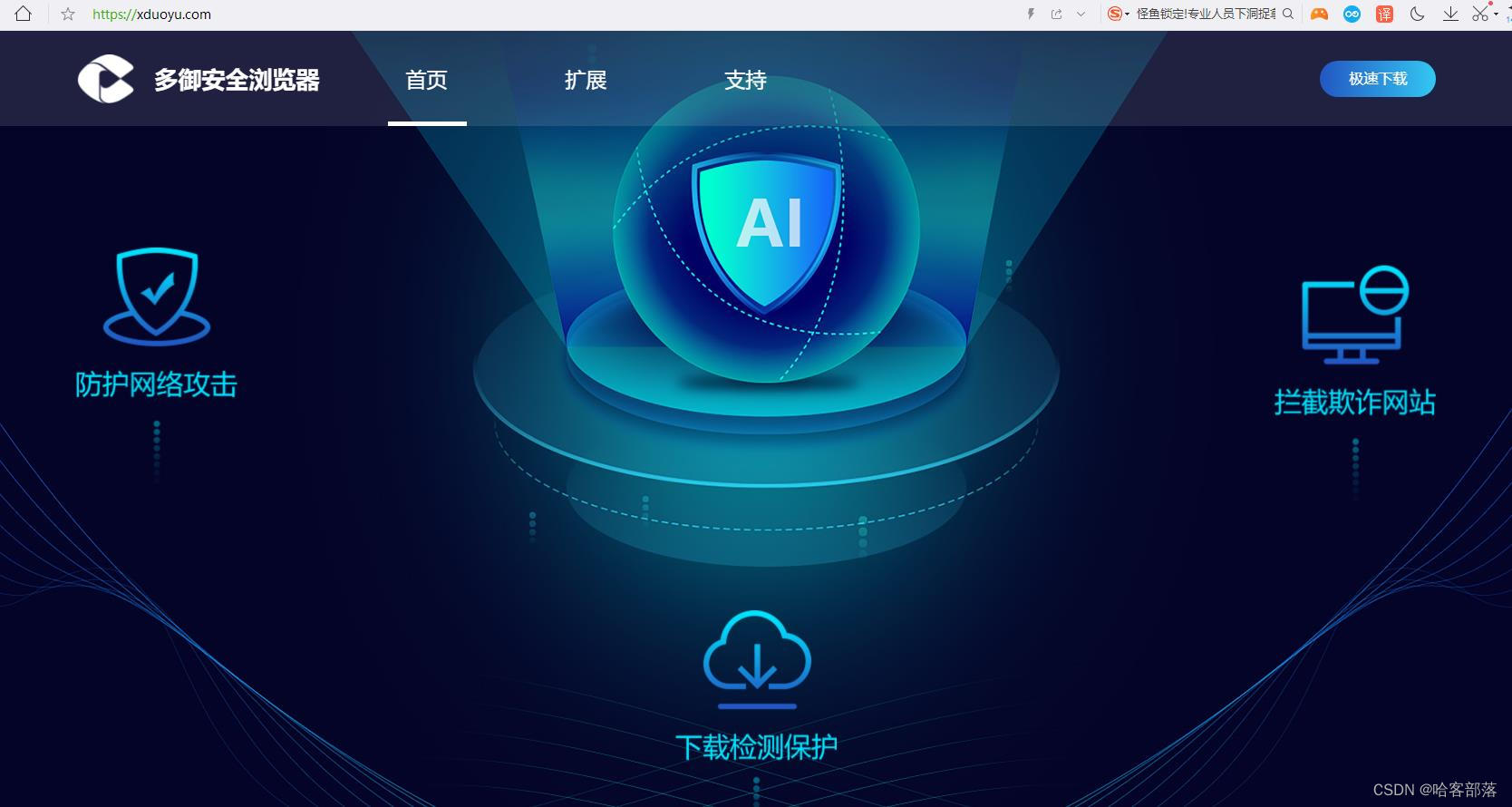The width and height of the screenshot is (1512, 807).
Task: Open the translate icon in toolbar
Action: (x=1384, y=14)
